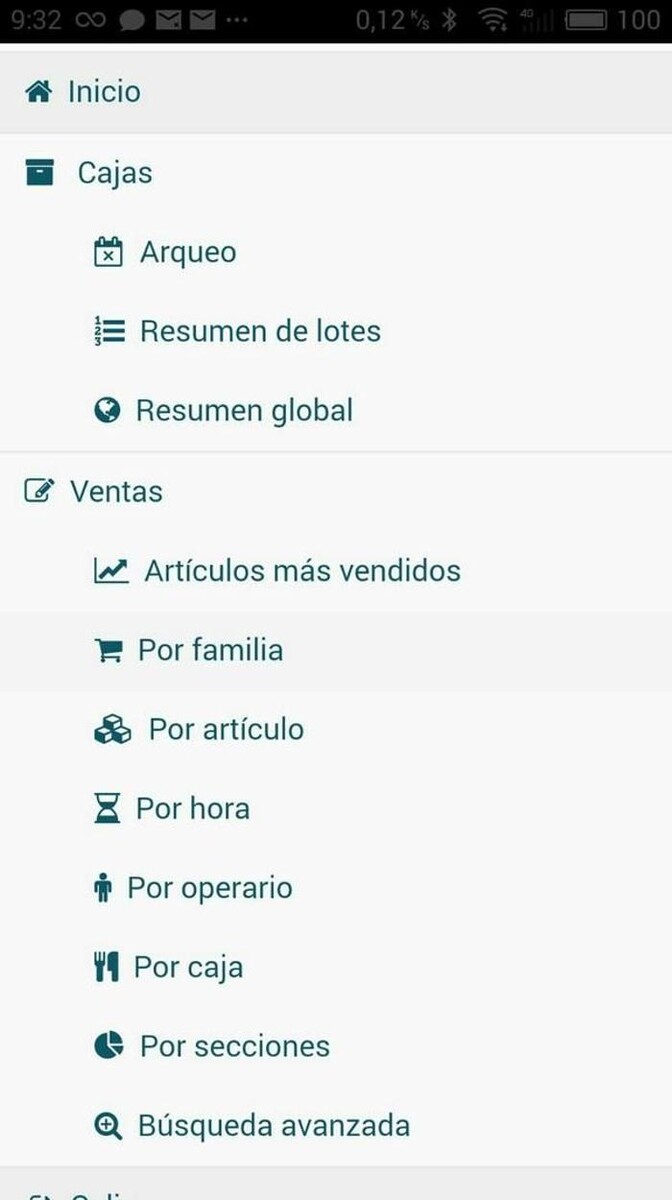Viewport: 672px width, 1200px height.
Task: Tap the Ventas section
Action: [x=115, y=491]
